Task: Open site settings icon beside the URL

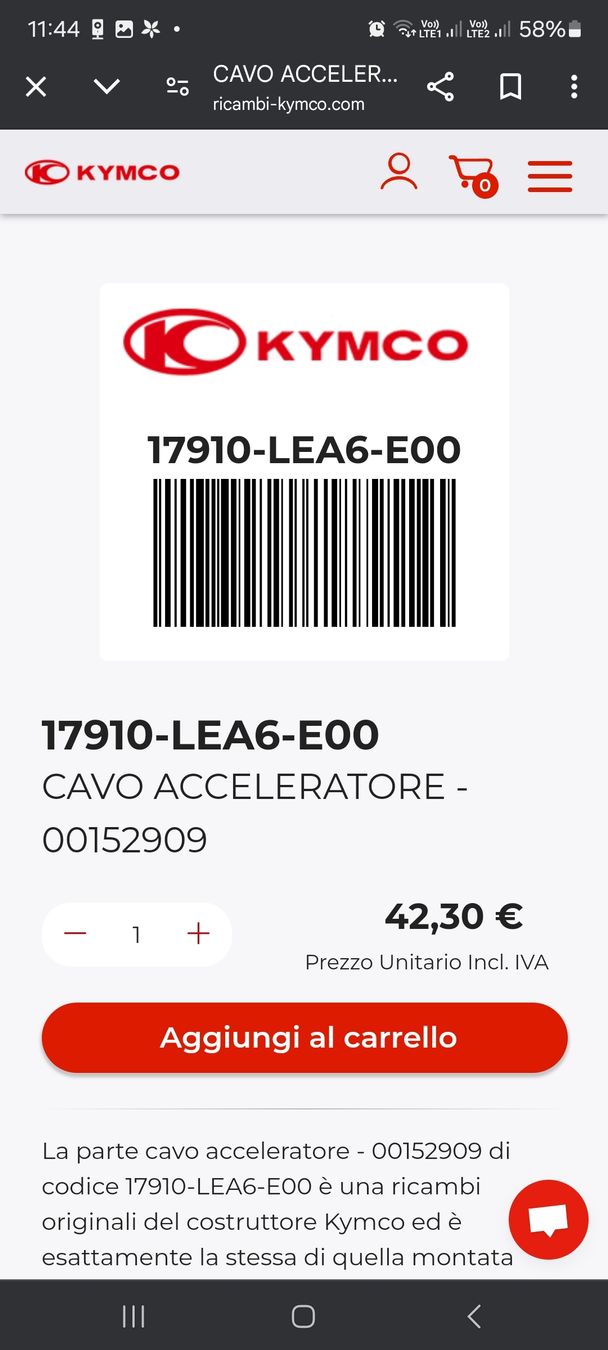Action: coord(177,87)
